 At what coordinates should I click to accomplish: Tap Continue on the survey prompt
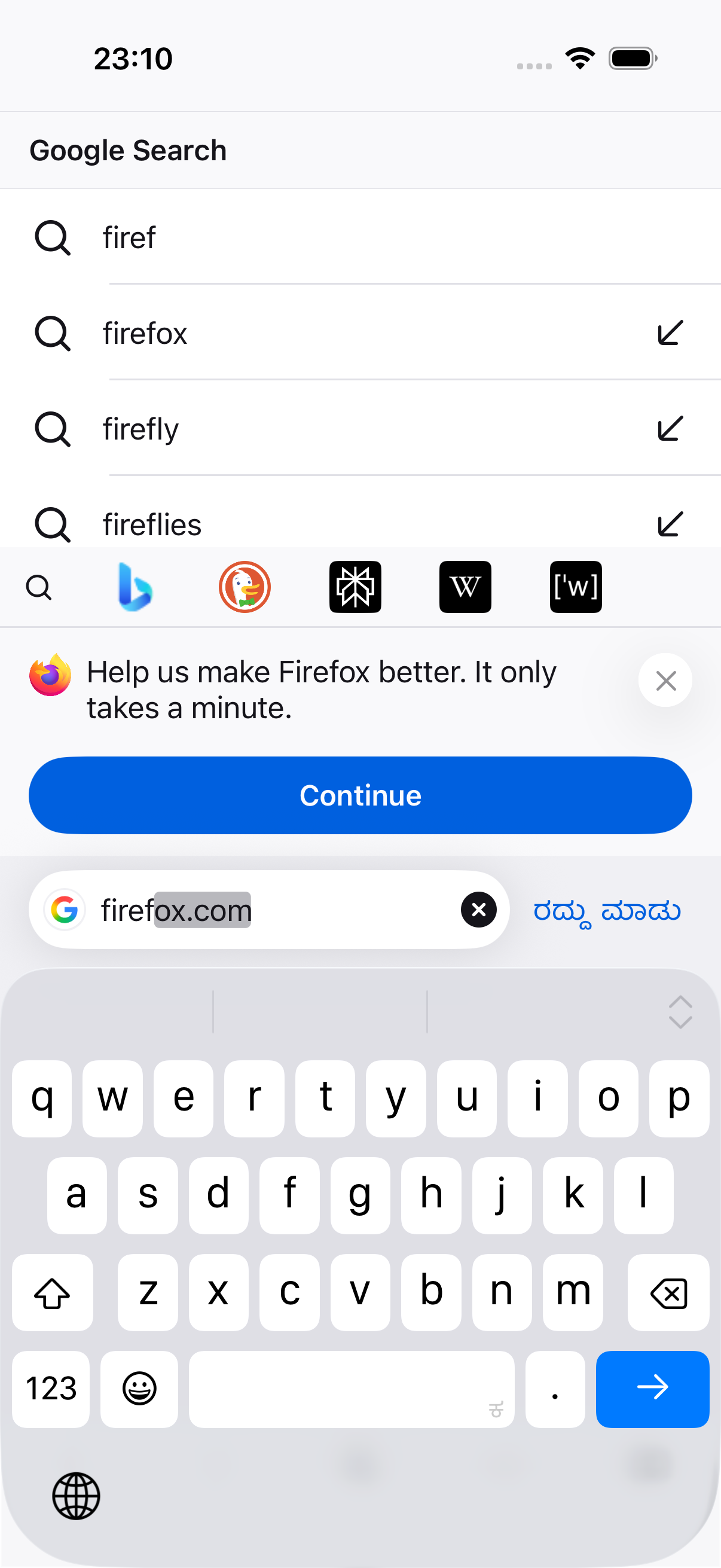click(360, 795)
